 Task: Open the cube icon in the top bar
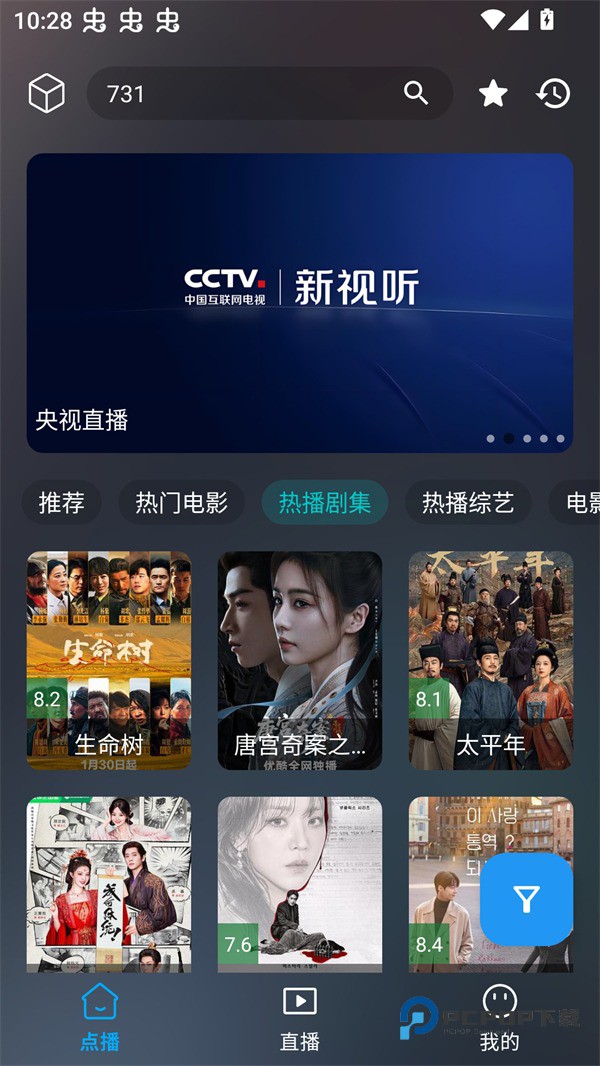(46, 94)
